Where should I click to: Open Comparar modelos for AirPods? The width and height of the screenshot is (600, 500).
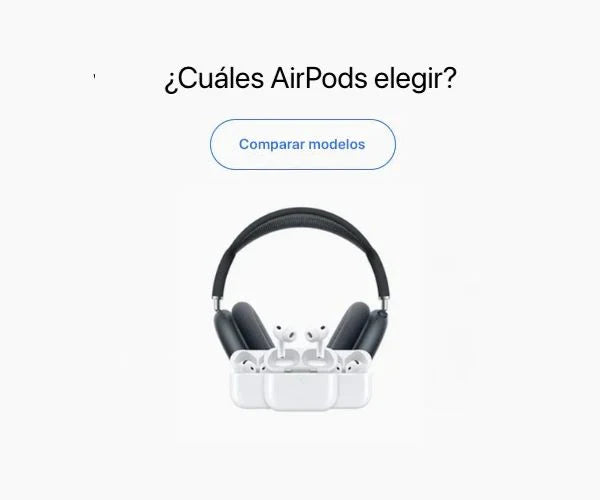point(302,144)
